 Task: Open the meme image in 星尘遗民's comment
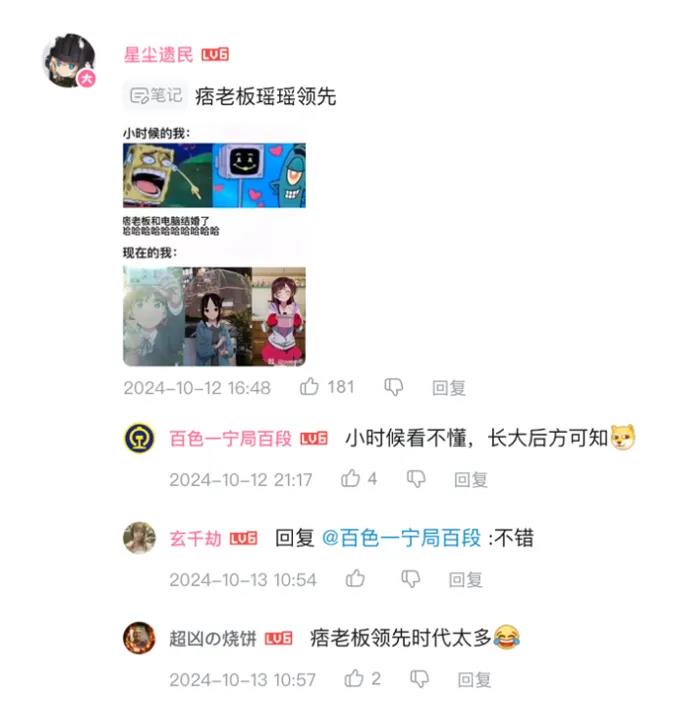[214, 245]
